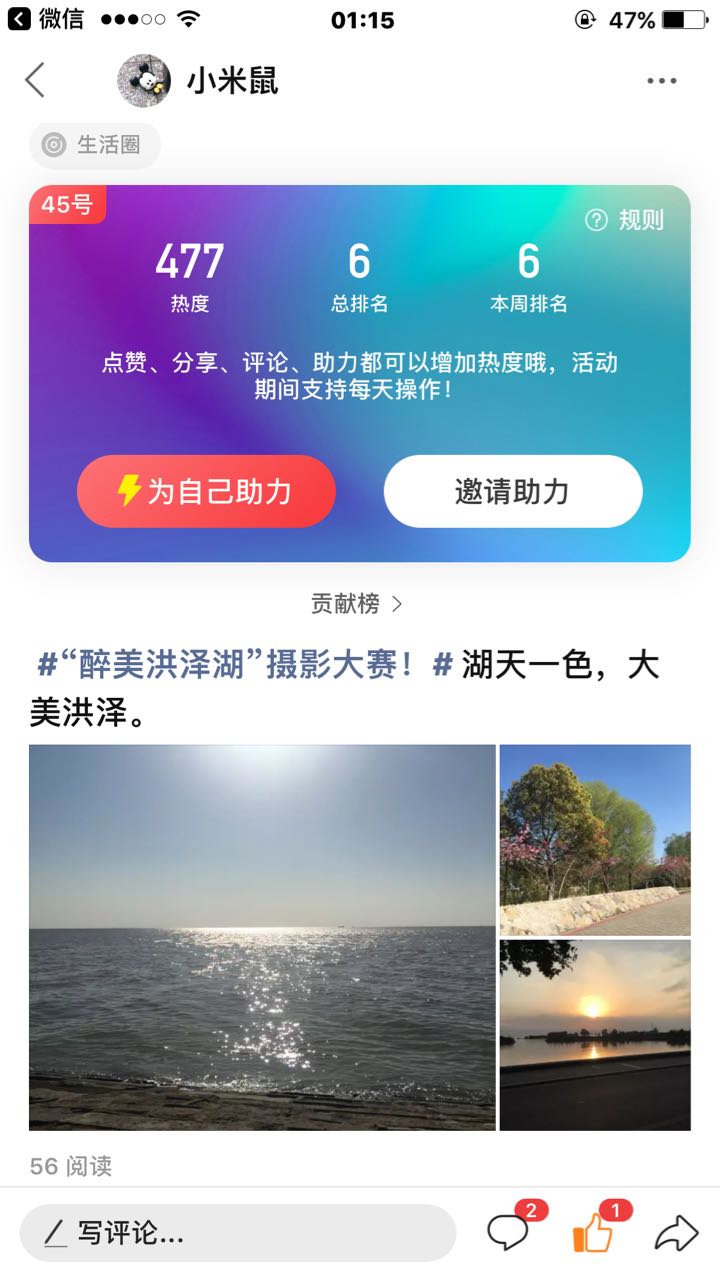This screenshot has width=720, height=1280.
Task: Tap the 写评论 comment field
Action: point(238,1233)
